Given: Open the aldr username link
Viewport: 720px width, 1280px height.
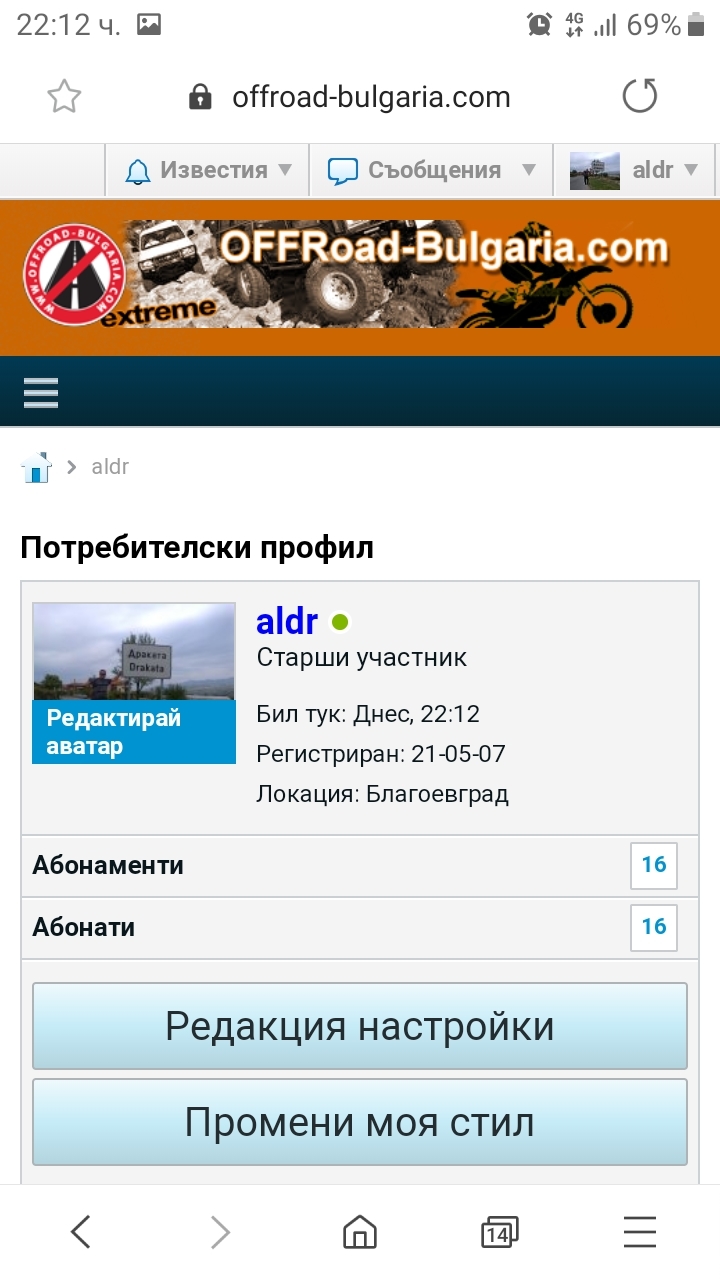Looking at the screenshot, I should click(287, 621).
